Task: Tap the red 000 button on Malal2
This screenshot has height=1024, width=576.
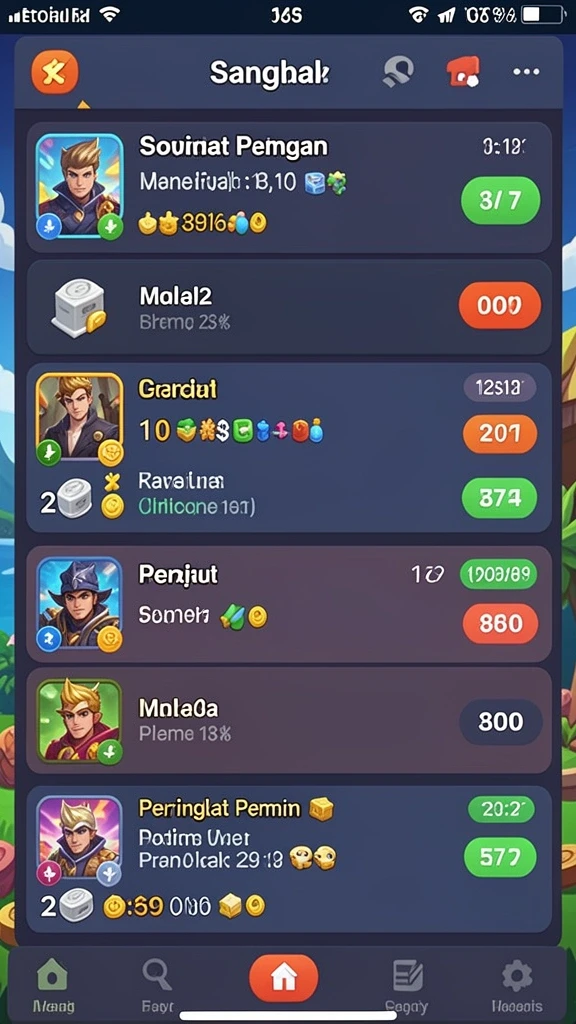Action: [x=500, y=305]
